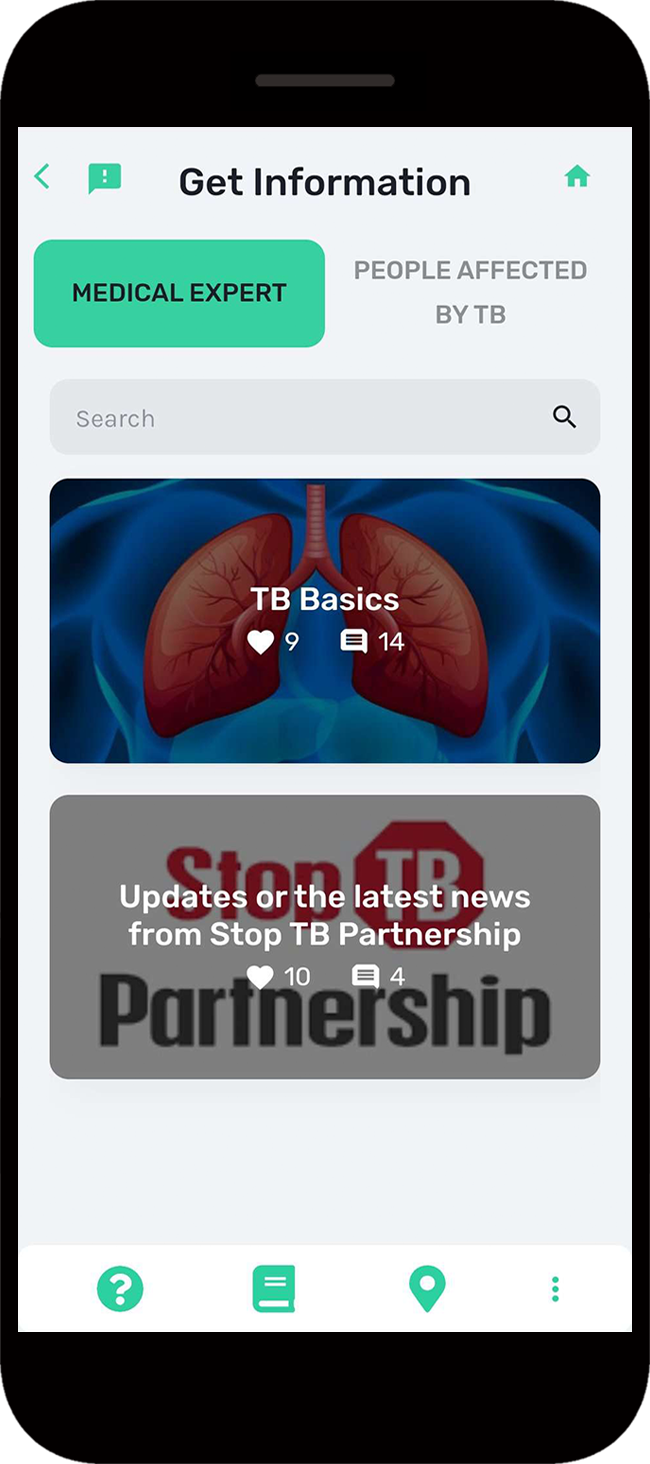
Task: Open Stop TB Partnership updates card
Action: (325, 936)
